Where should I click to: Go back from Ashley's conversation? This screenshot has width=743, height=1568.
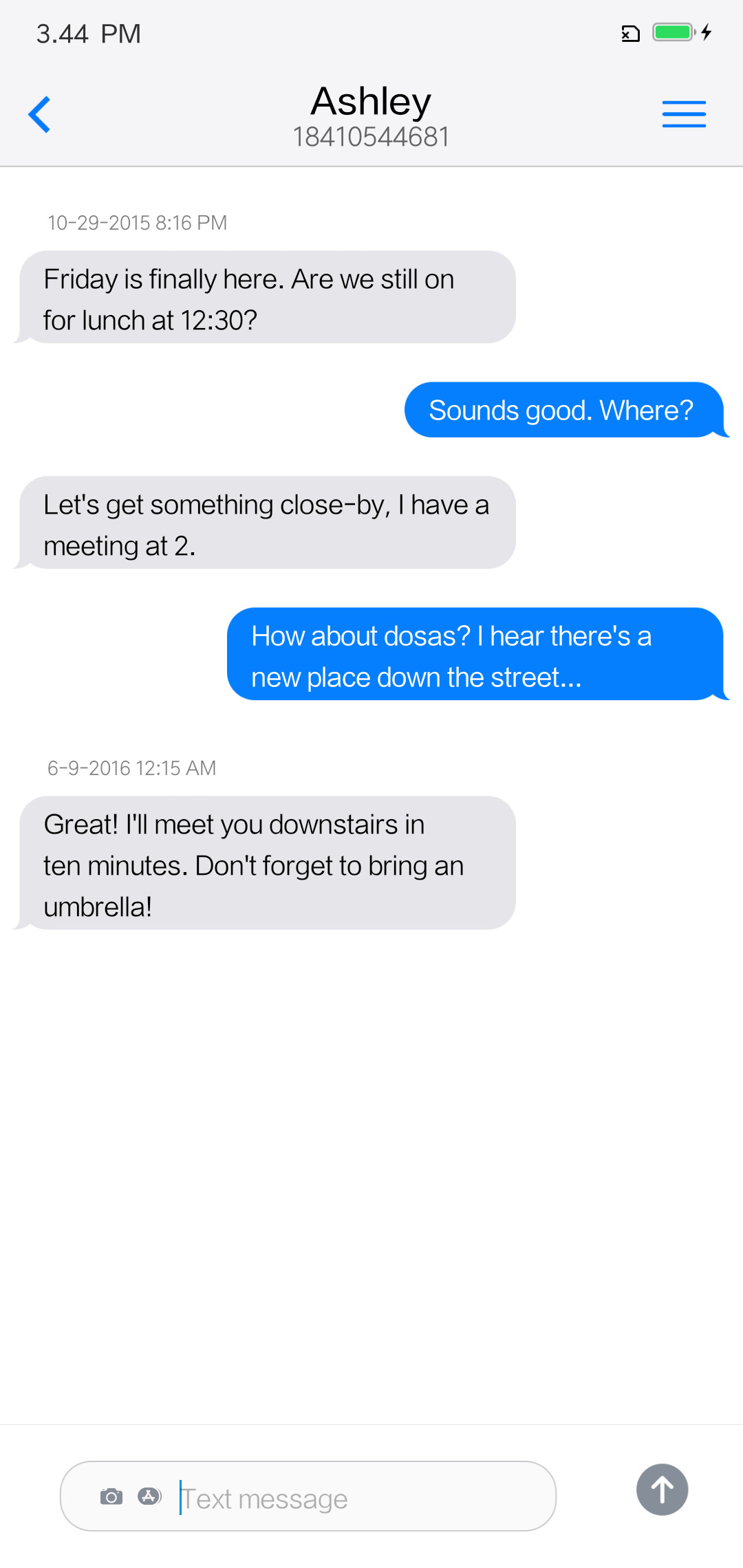pyautogui.click(x=39, y=114)
